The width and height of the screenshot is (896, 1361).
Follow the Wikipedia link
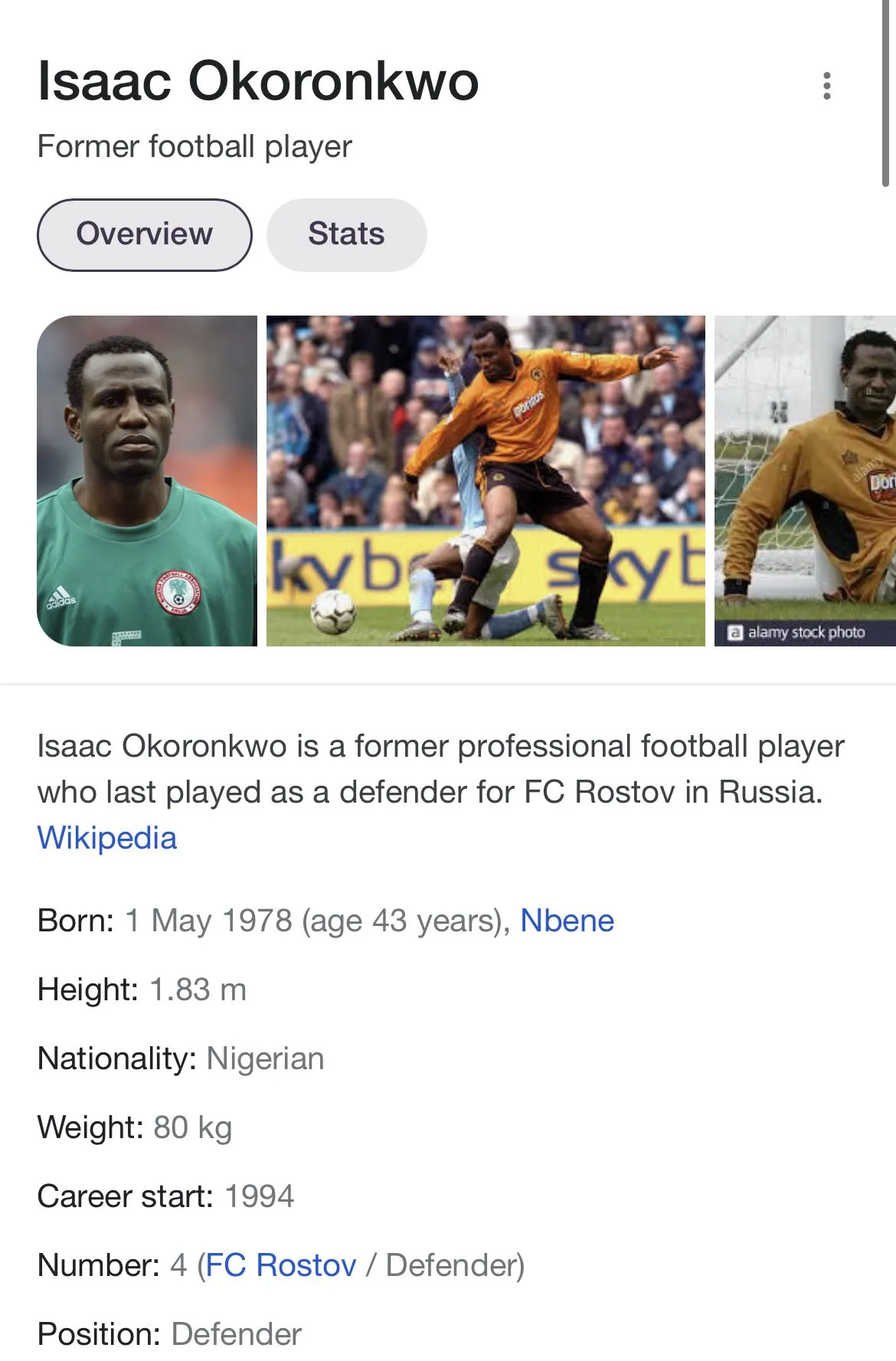(x=107, y=838)
